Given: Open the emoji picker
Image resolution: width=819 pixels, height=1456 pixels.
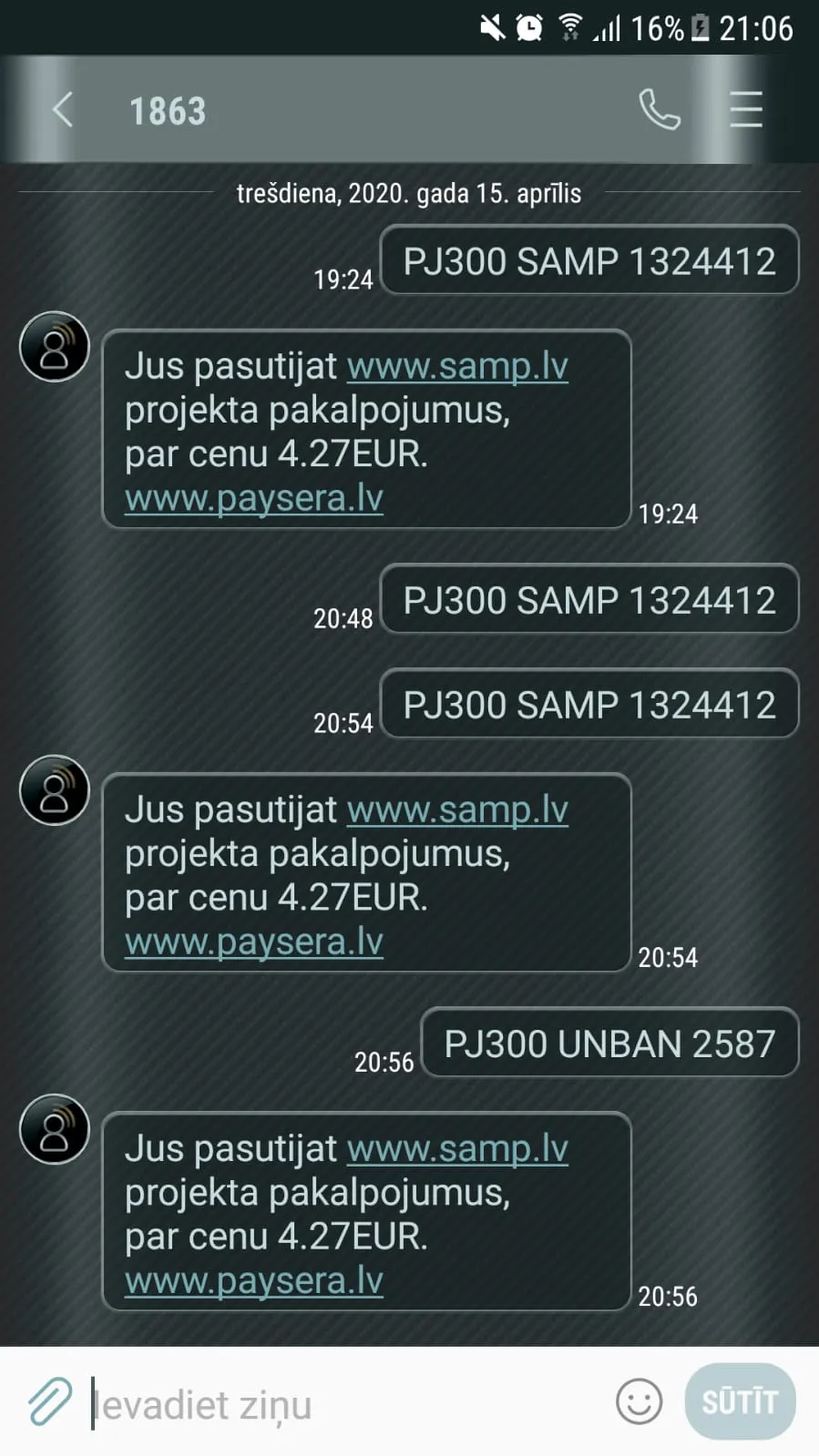Looking at the screenshot, I should coord(640,1401).
